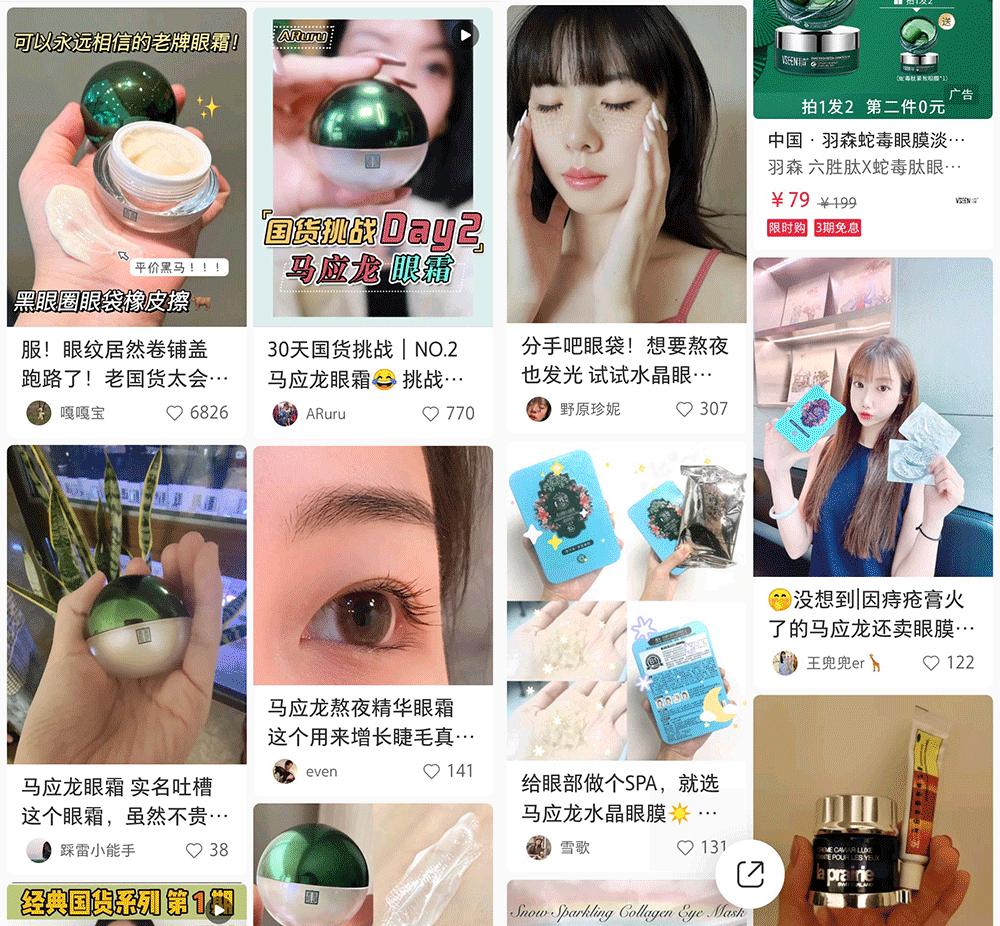Like 王兜兜er's post
1000x926 pixels.
click(931, 663)
